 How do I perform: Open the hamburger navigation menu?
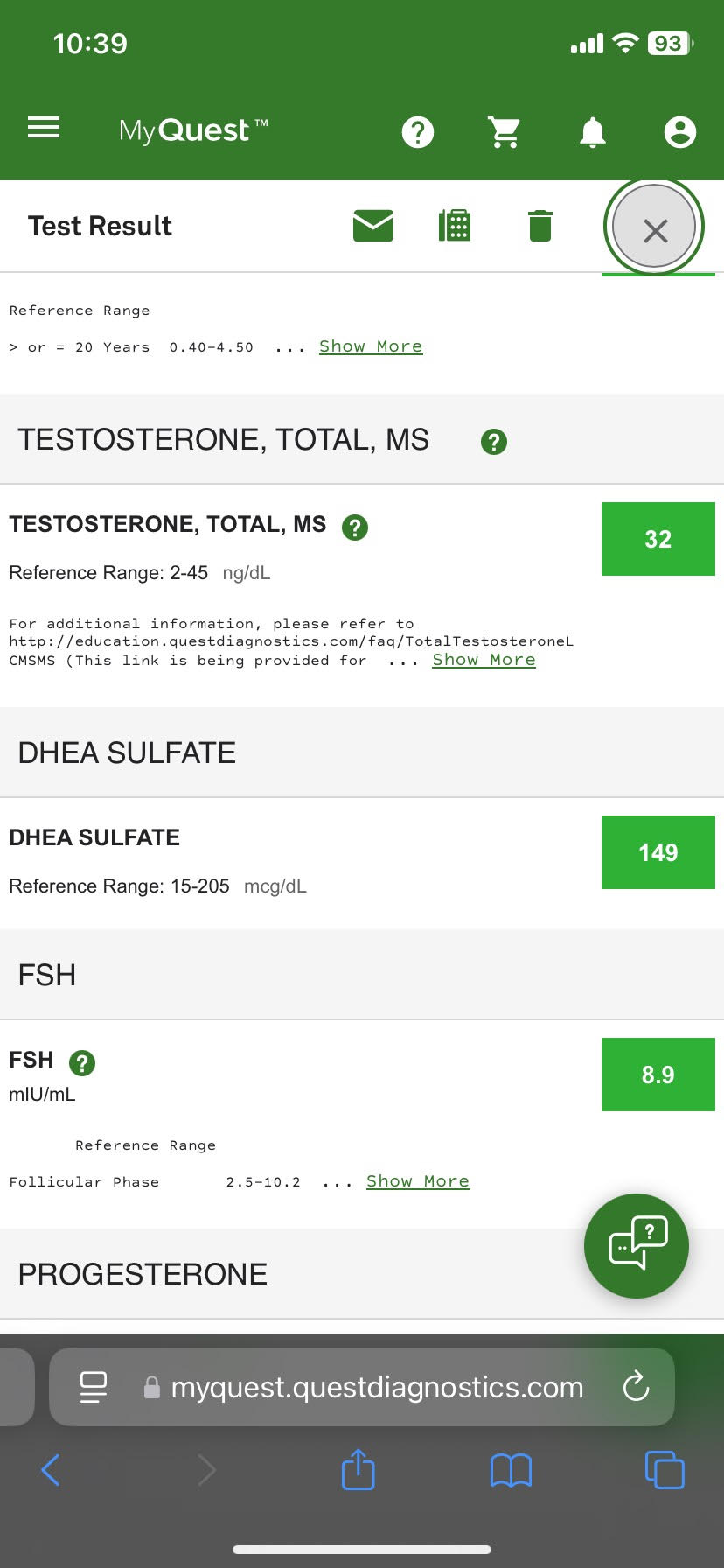(x=44, y=128)
